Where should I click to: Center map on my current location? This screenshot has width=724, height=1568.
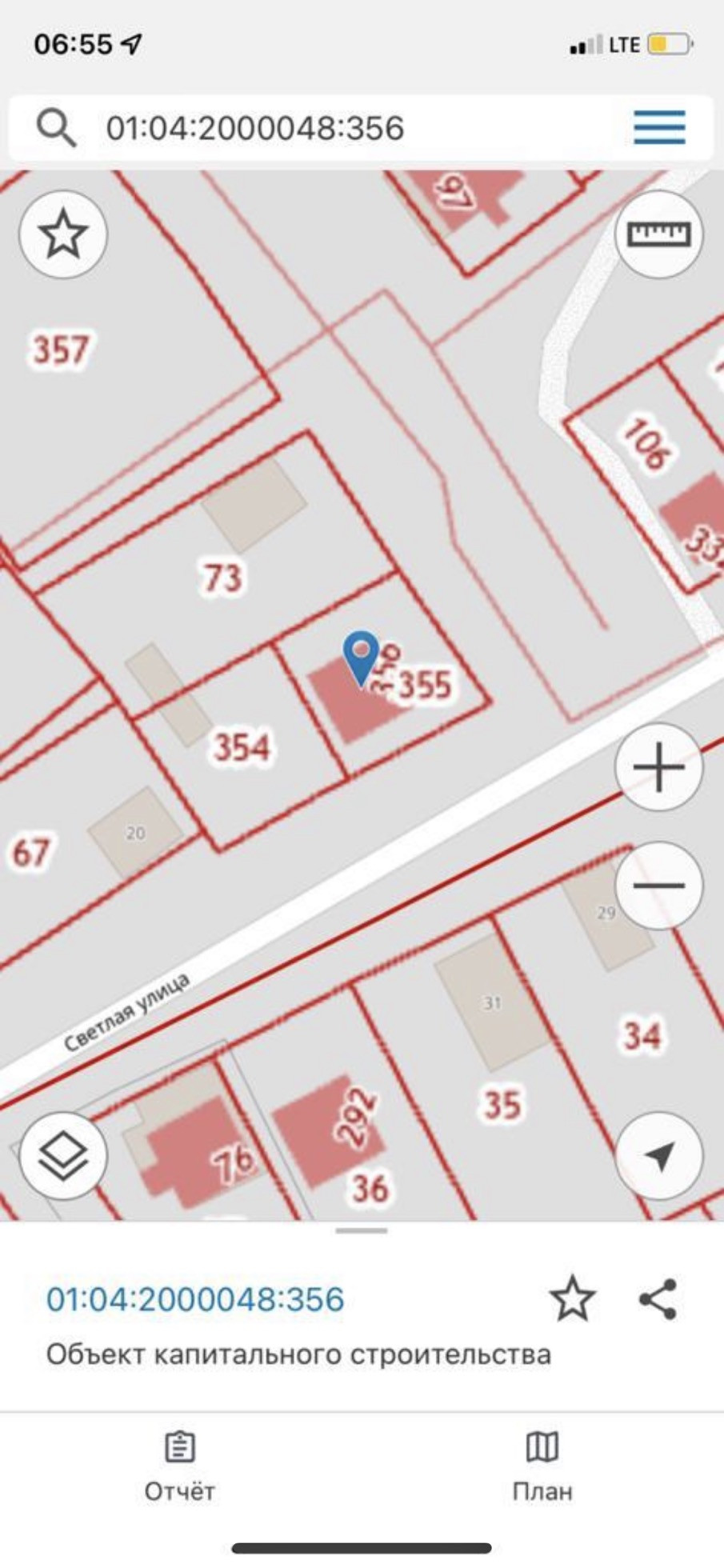click(658, 1156)
